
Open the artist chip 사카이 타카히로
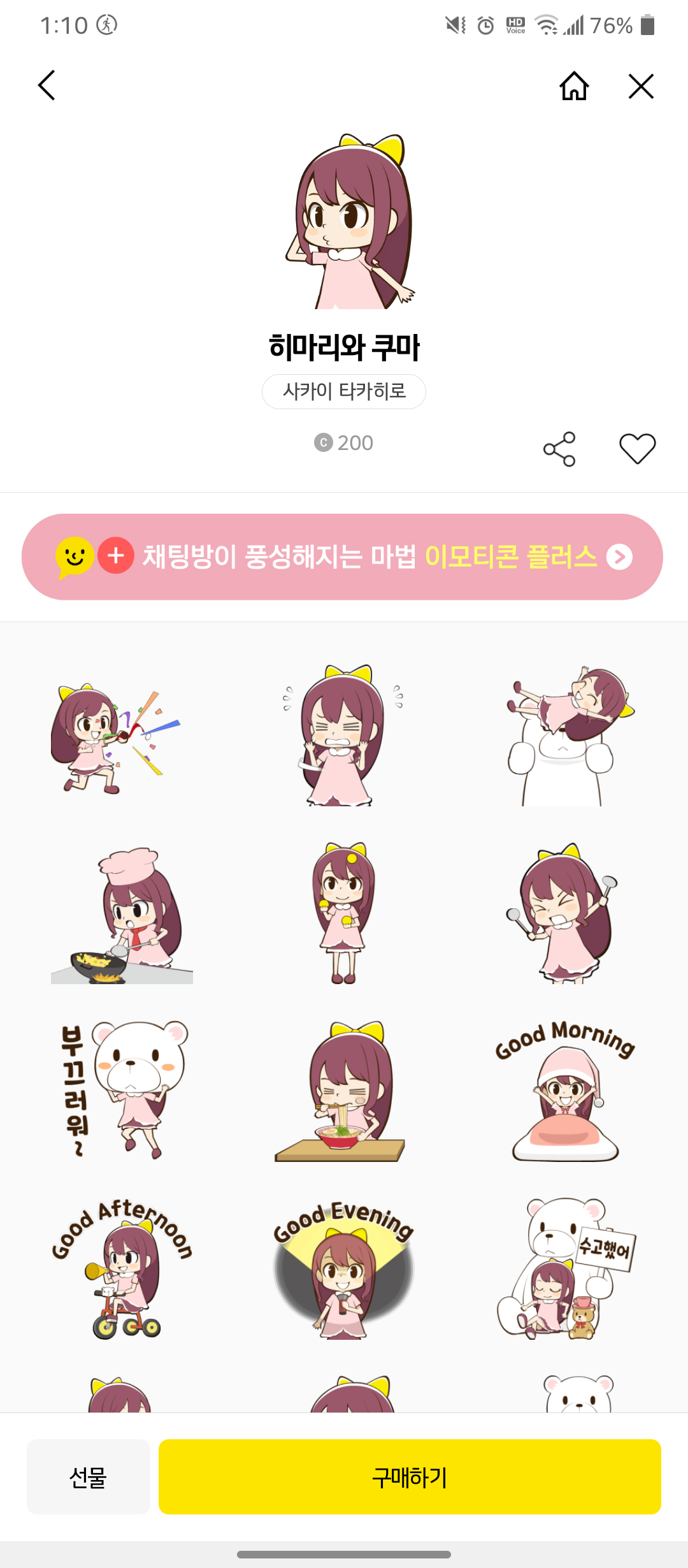(344, 391)
